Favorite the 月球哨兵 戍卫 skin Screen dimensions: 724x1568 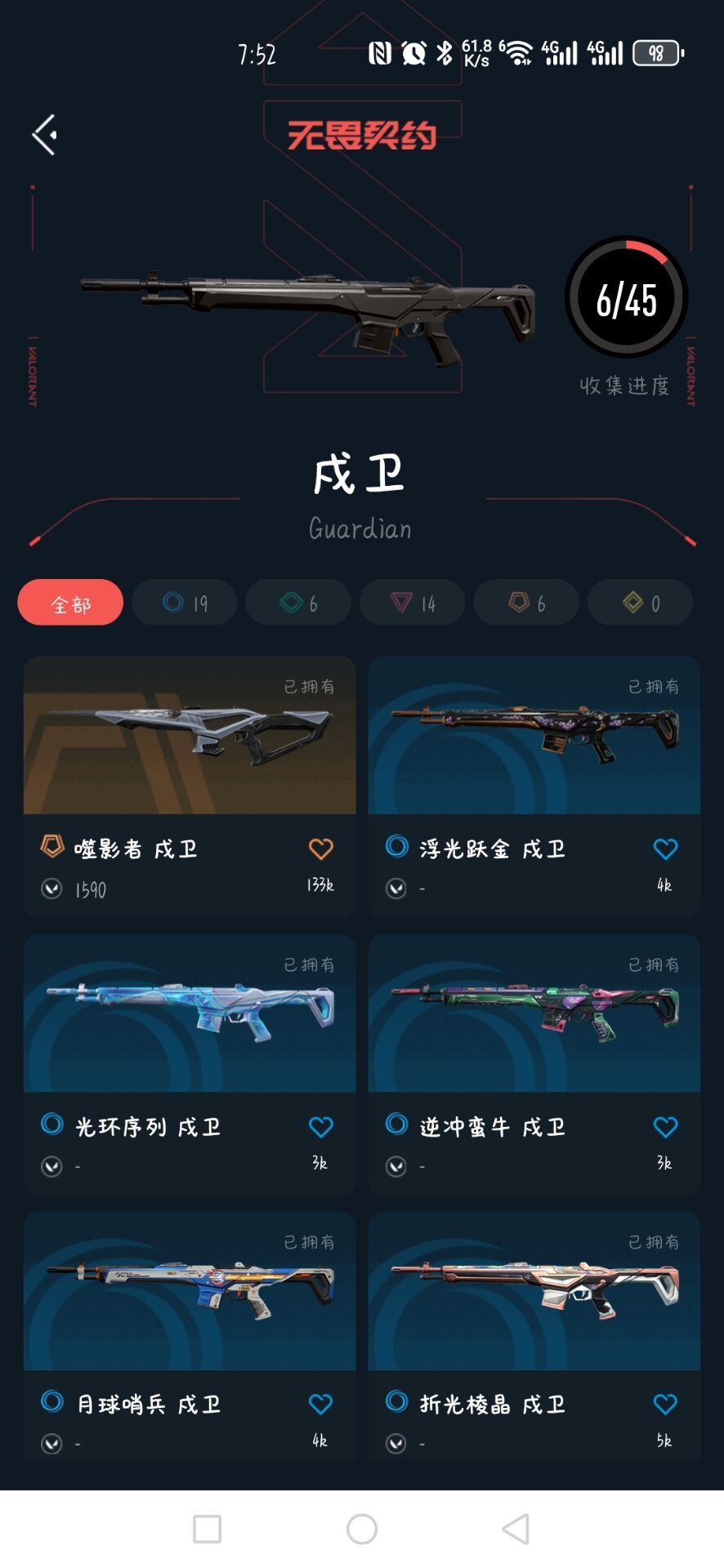[319, 1402]
